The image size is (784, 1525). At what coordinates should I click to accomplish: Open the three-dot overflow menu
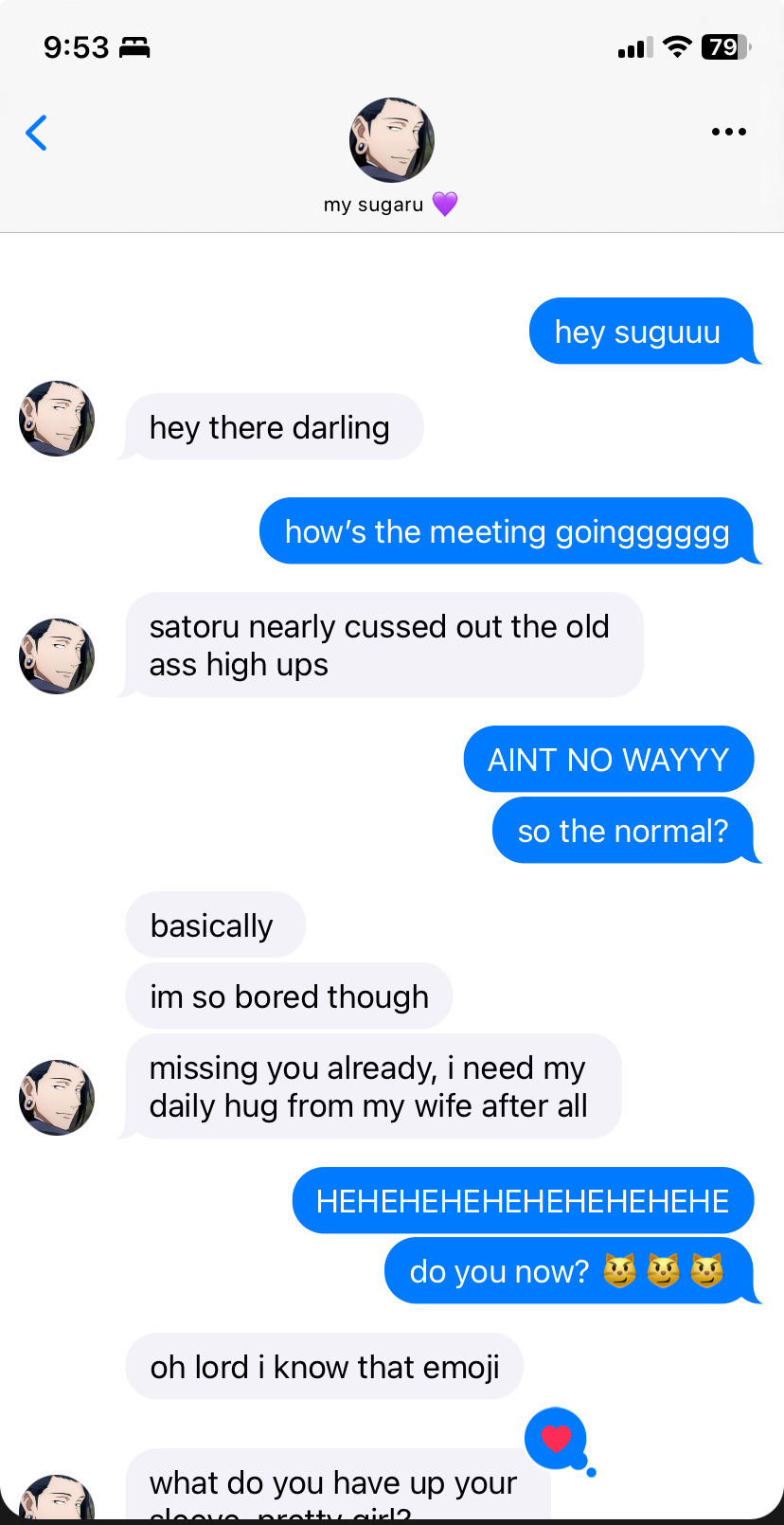[728, 132]
